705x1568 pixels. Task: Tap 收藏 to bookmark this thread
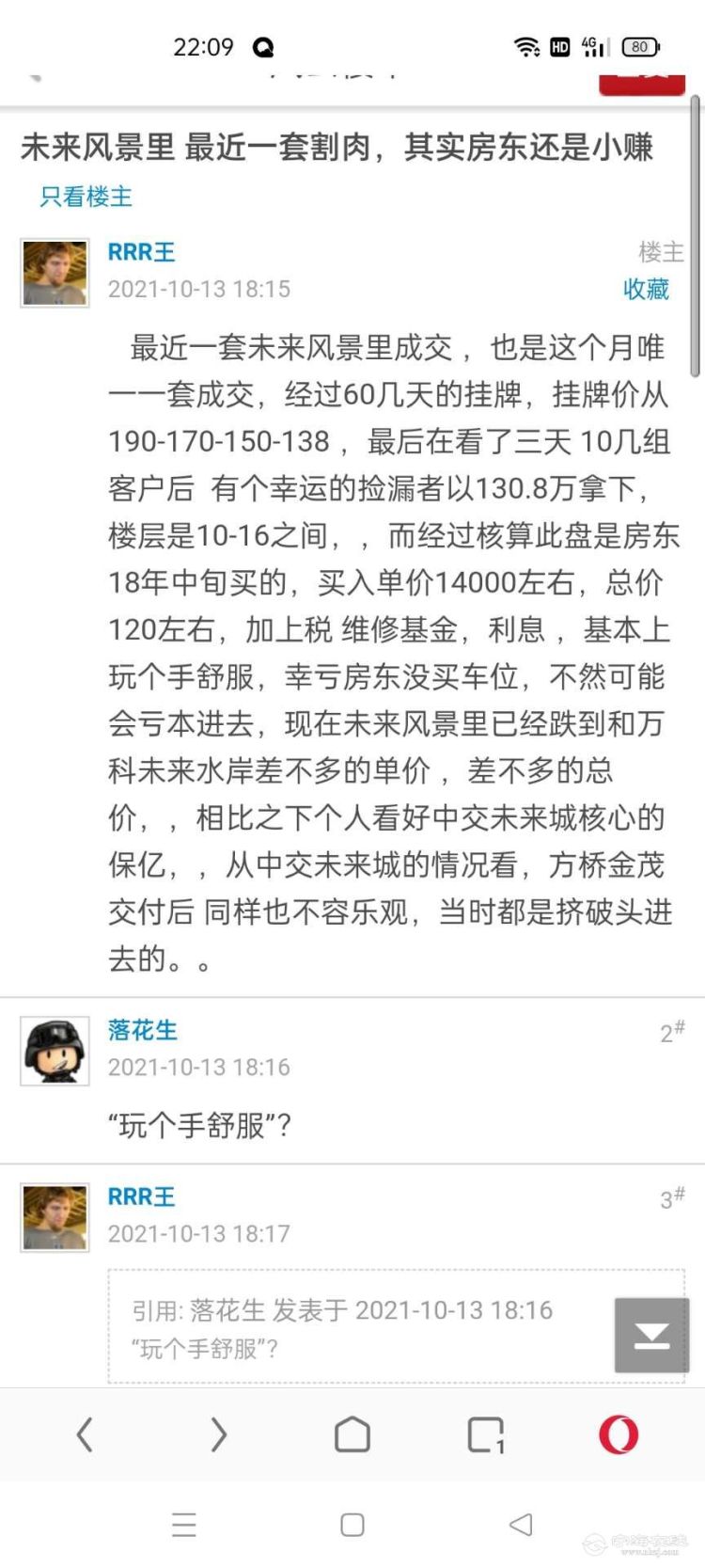point(646,289)
